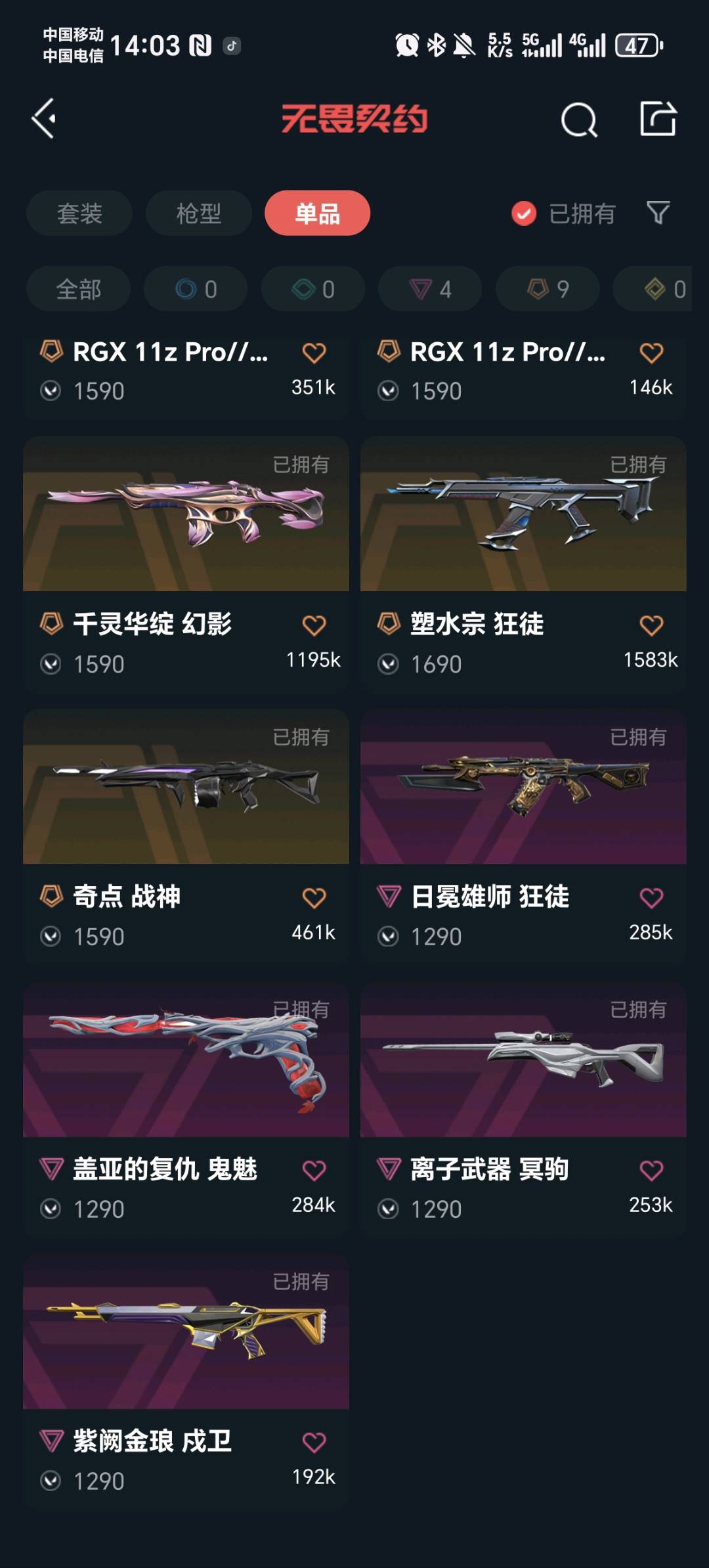Open the 离子武器 冥驹 skin card
Image resolution: width=709 pixels, height=1568 pixels.
point(523,1109)
